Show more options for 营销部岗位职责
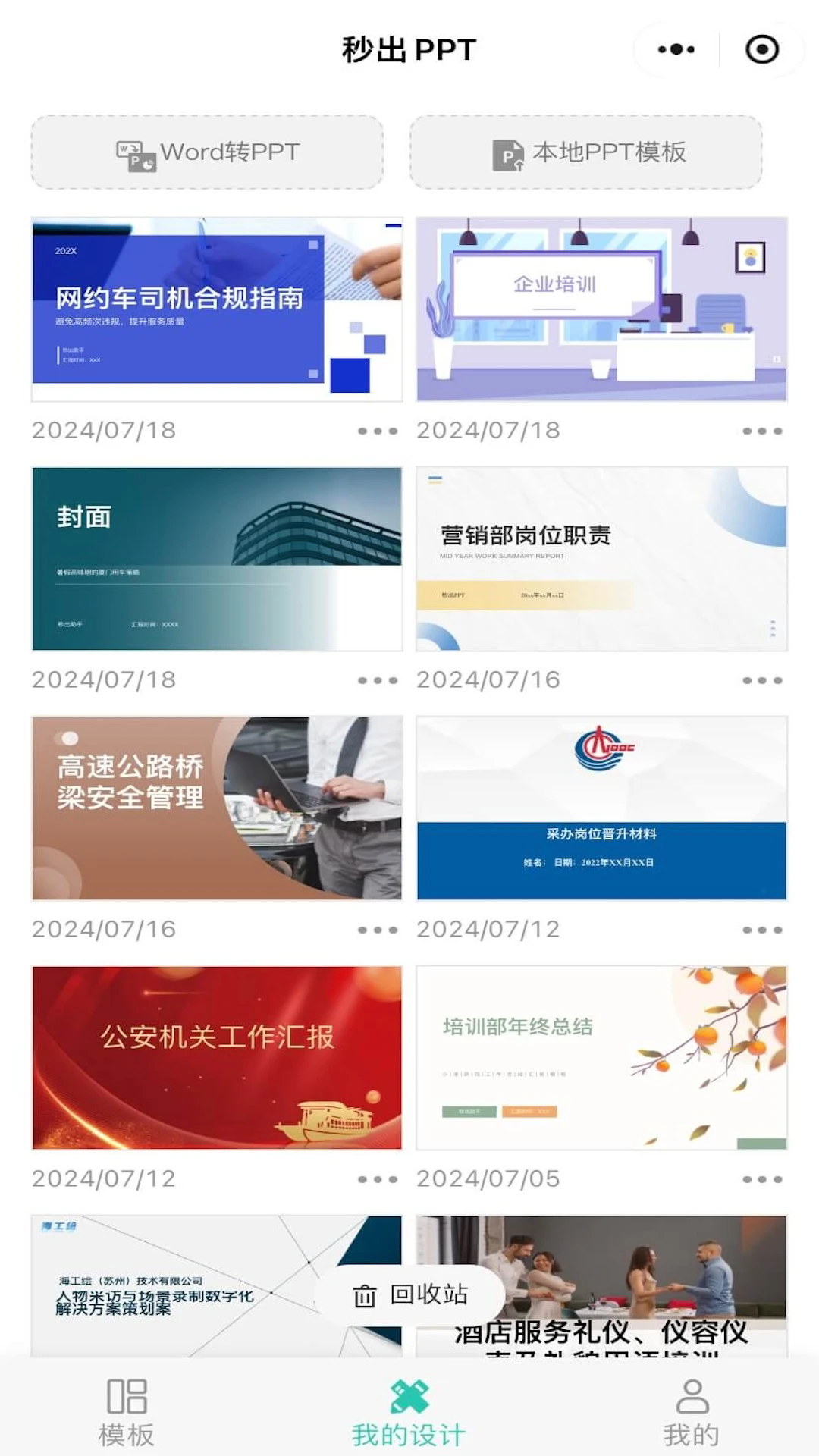This screenshot has height=1456, width=819. point(762,680)
